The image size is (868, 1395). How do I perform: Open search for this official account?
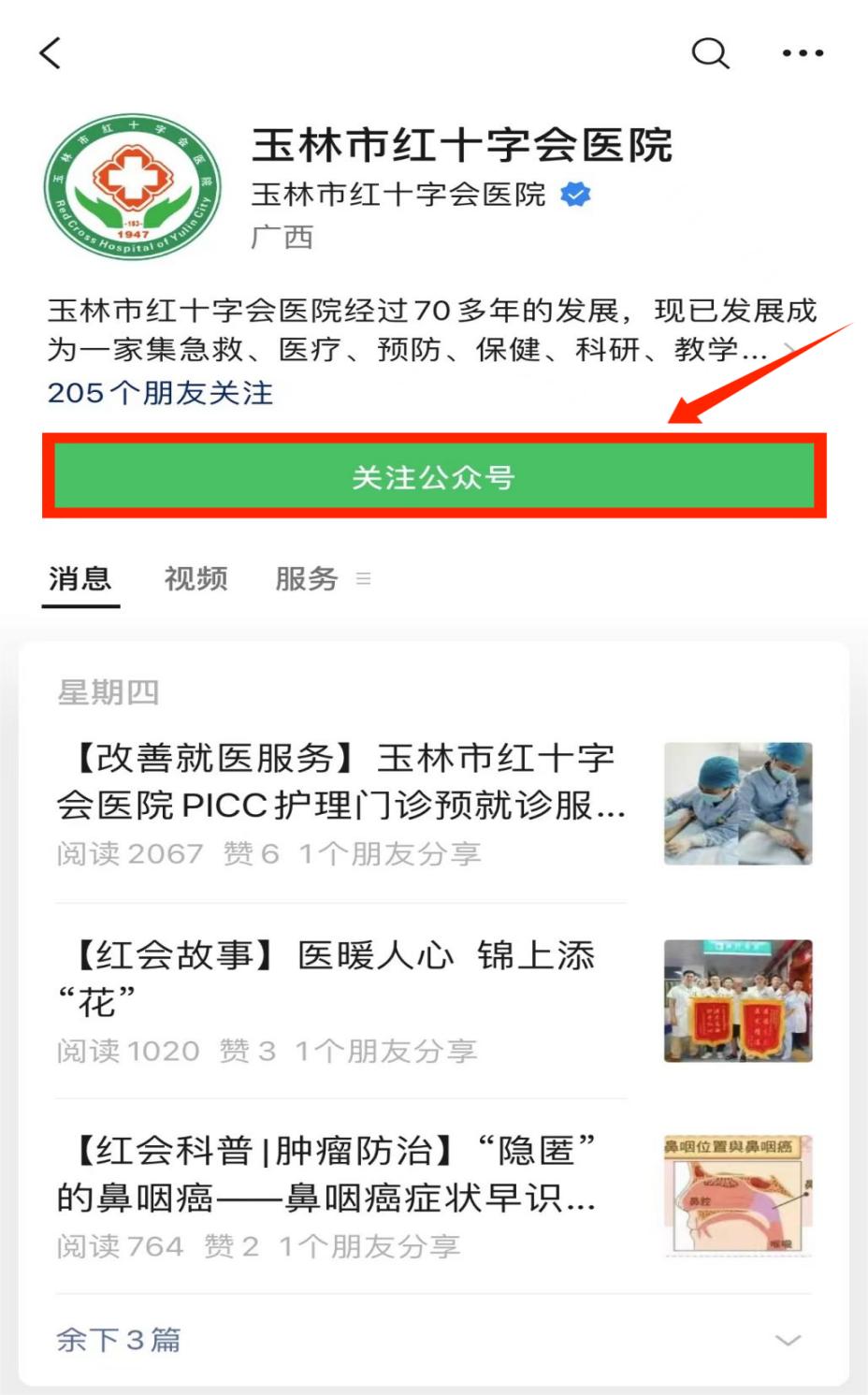(710, 53)
